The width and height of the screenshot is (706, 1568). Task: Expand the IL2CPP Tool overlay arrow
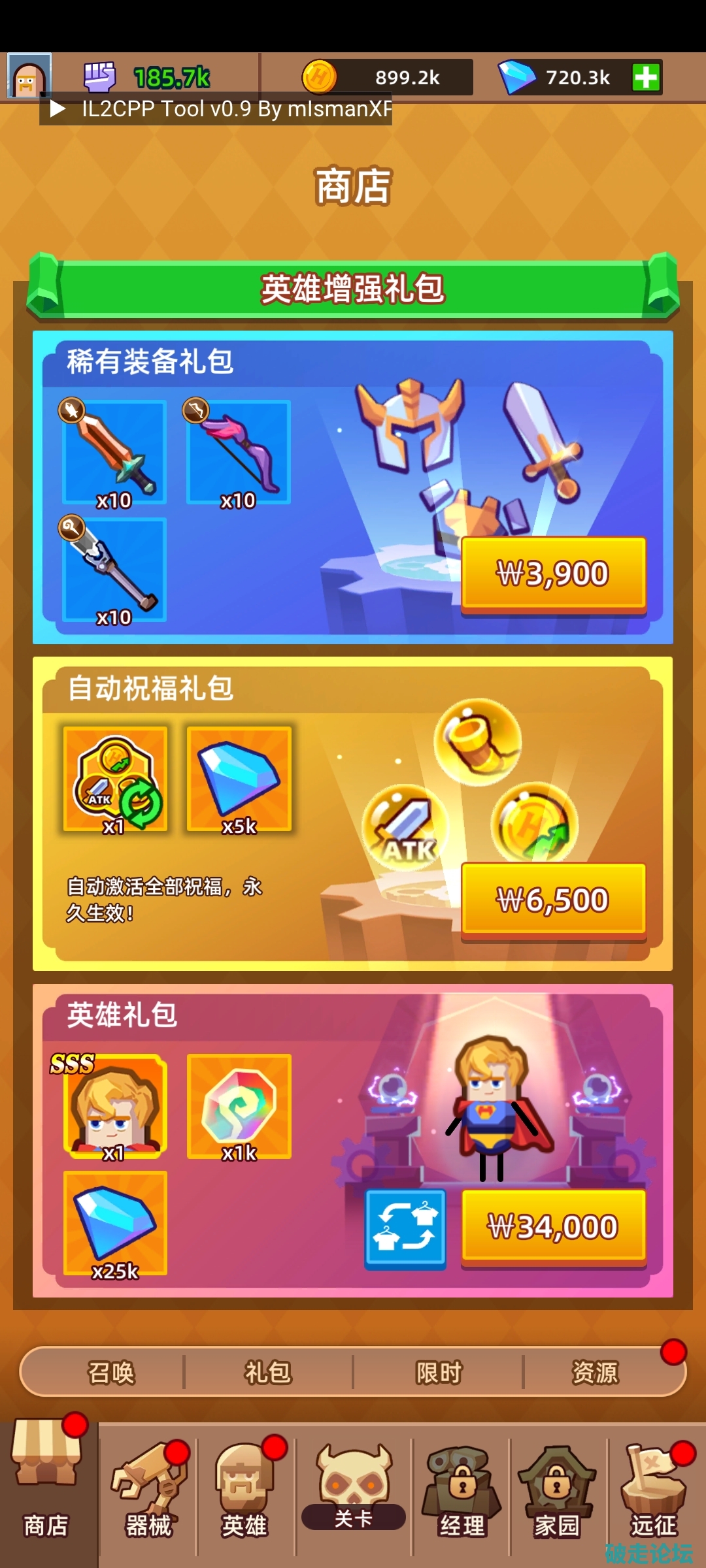[x=58, y=108]
